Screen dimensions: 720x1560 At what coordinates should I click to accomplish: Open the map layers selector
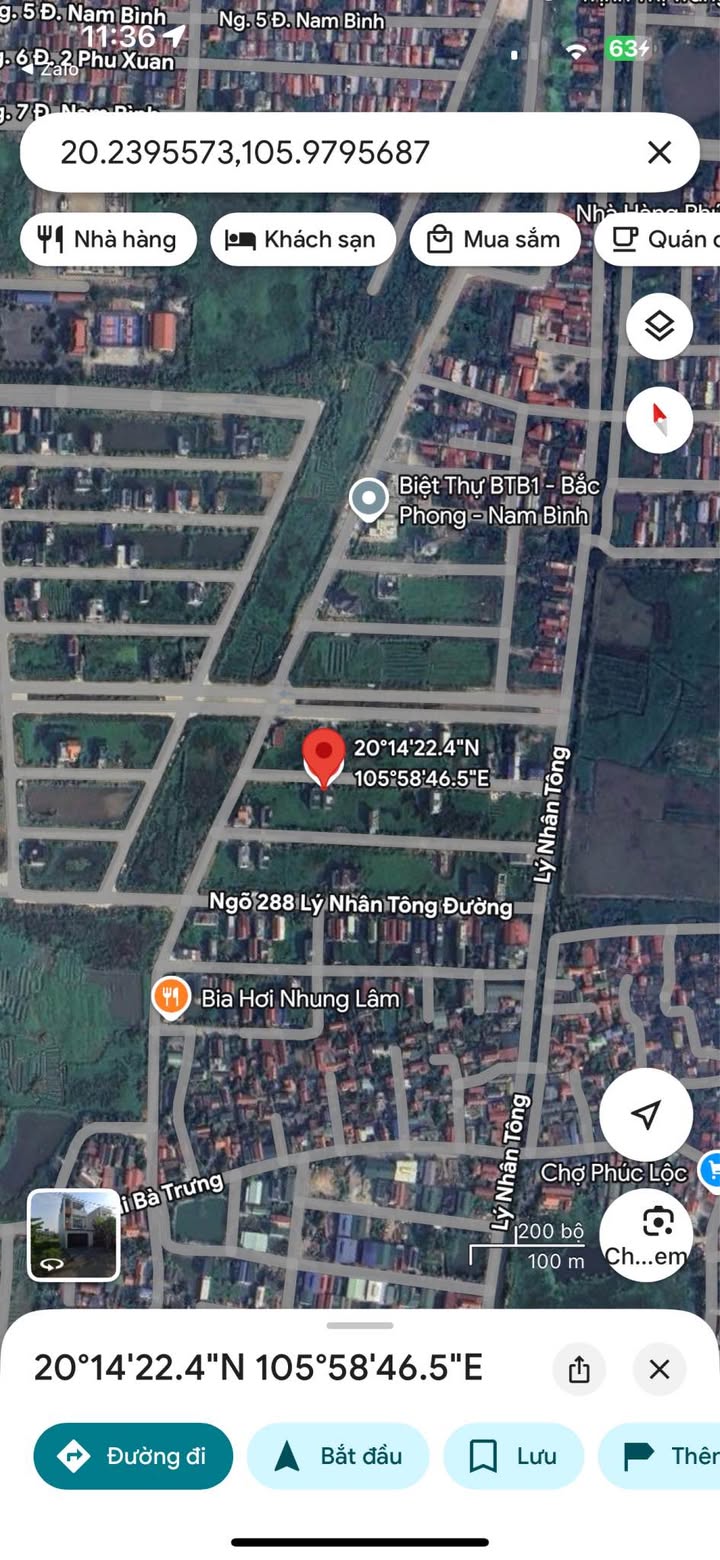pos(659,327)
